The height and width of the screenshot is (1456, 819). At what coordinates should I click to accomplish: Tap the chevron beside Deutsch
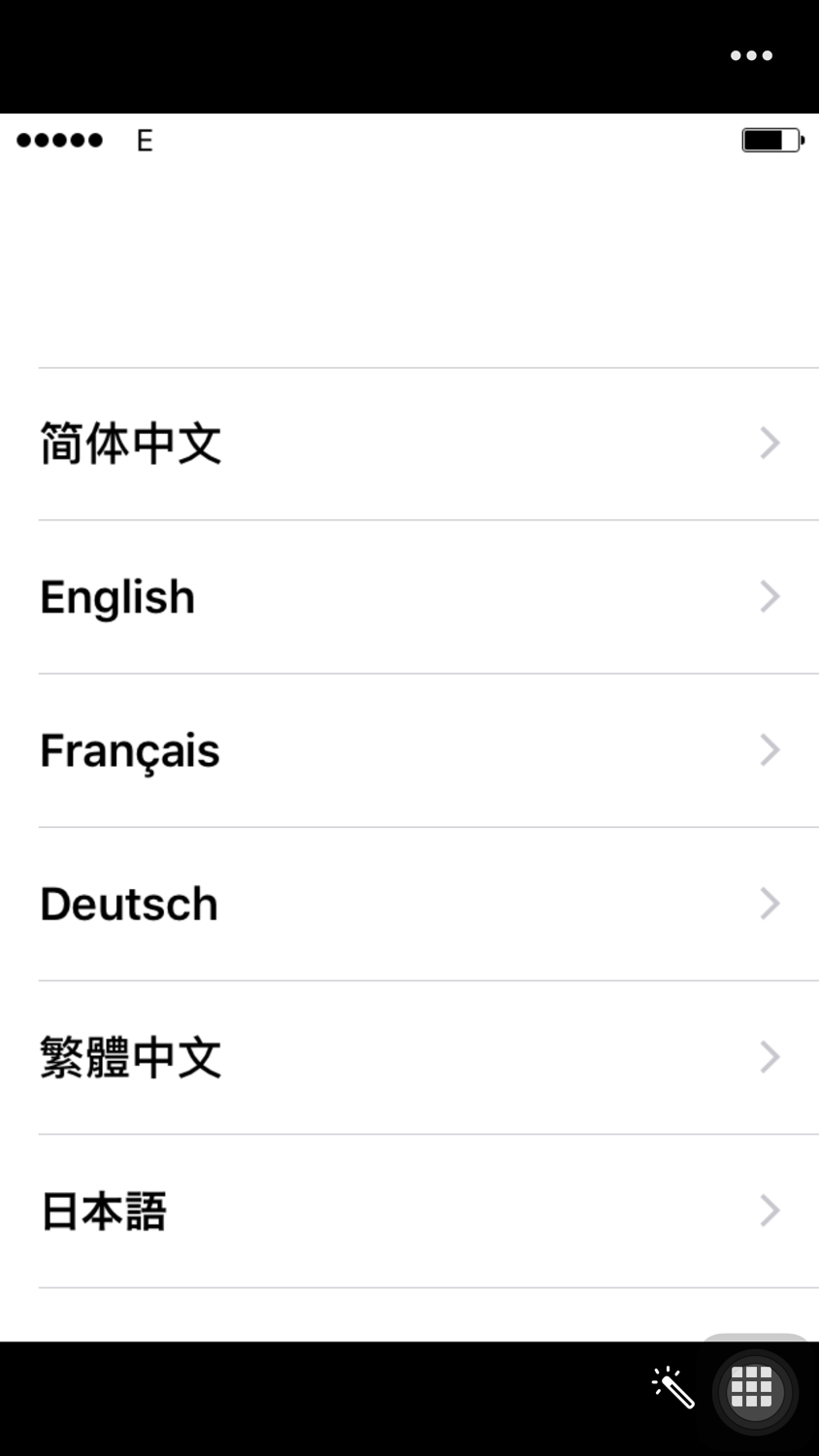click(x=770, y=904)
